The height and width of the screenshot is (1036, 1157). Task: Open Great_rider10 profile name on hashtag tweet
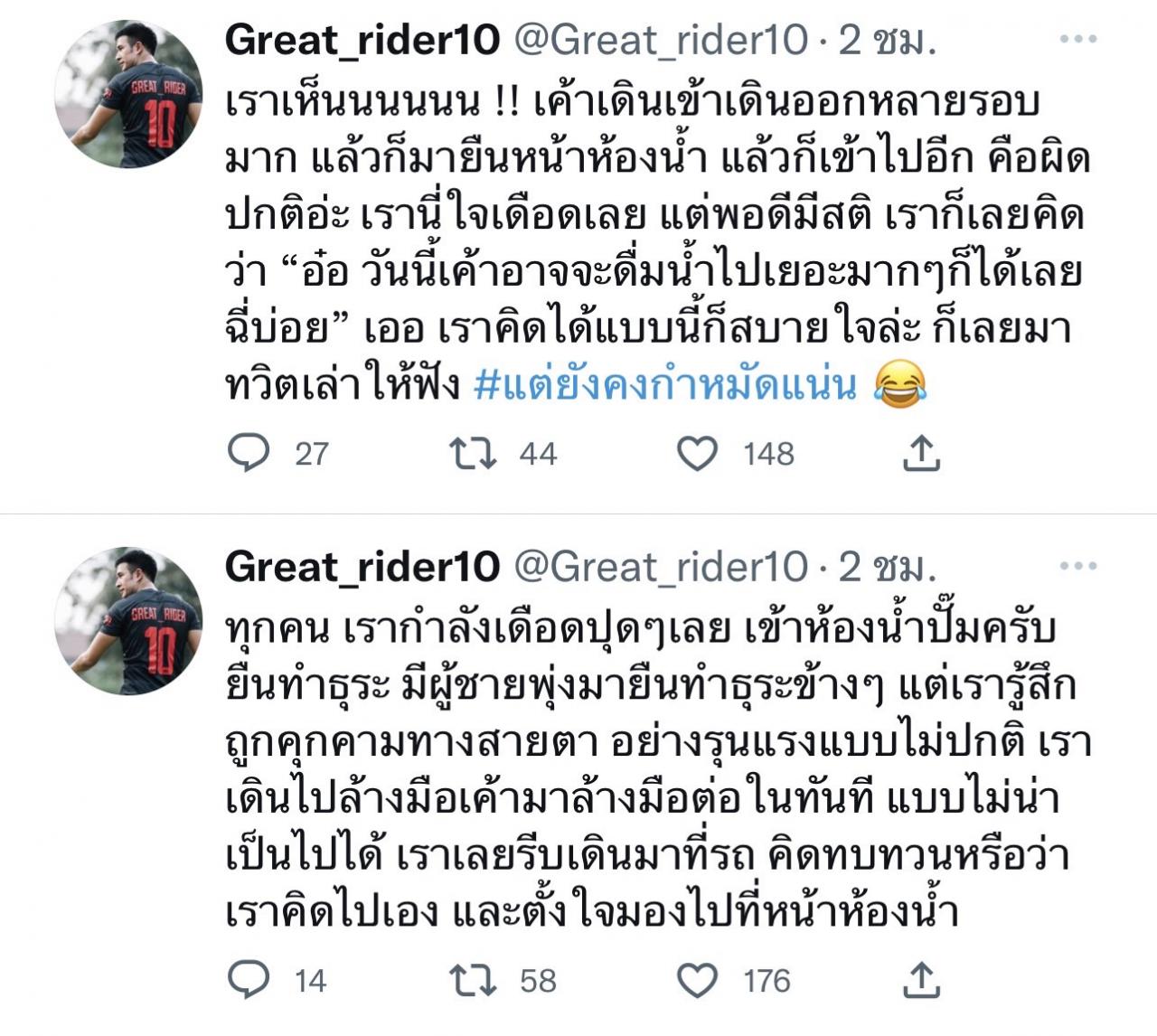[x=362, y=40]
